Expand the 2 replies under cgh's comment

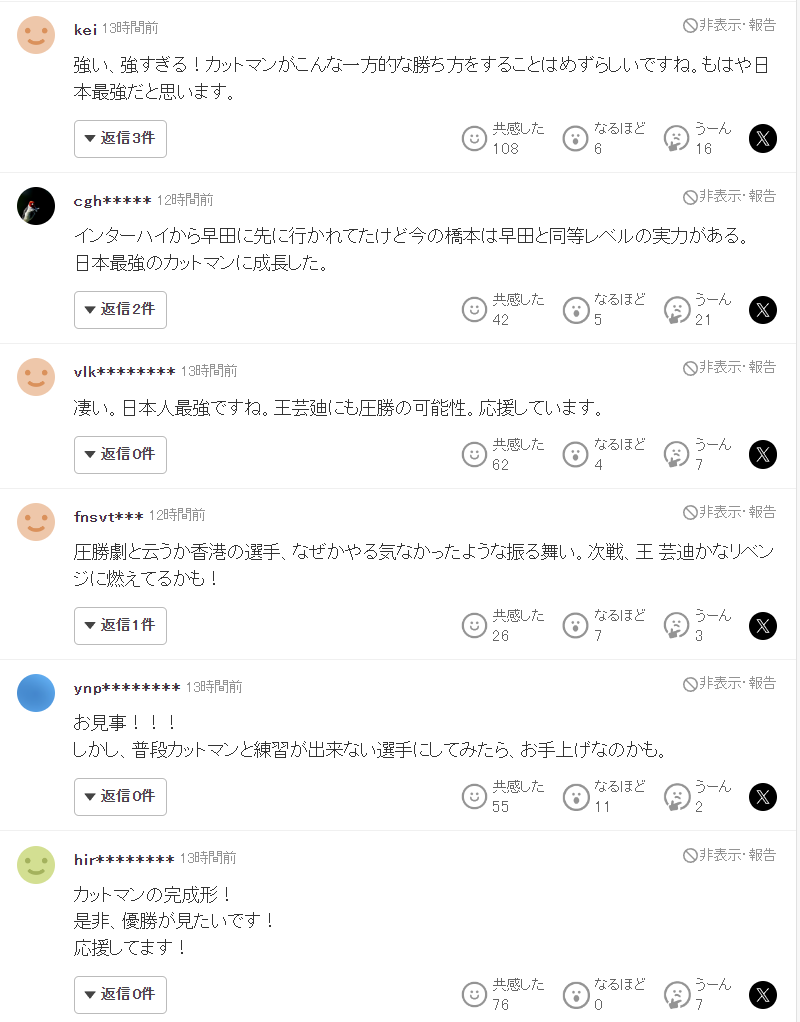120,310
